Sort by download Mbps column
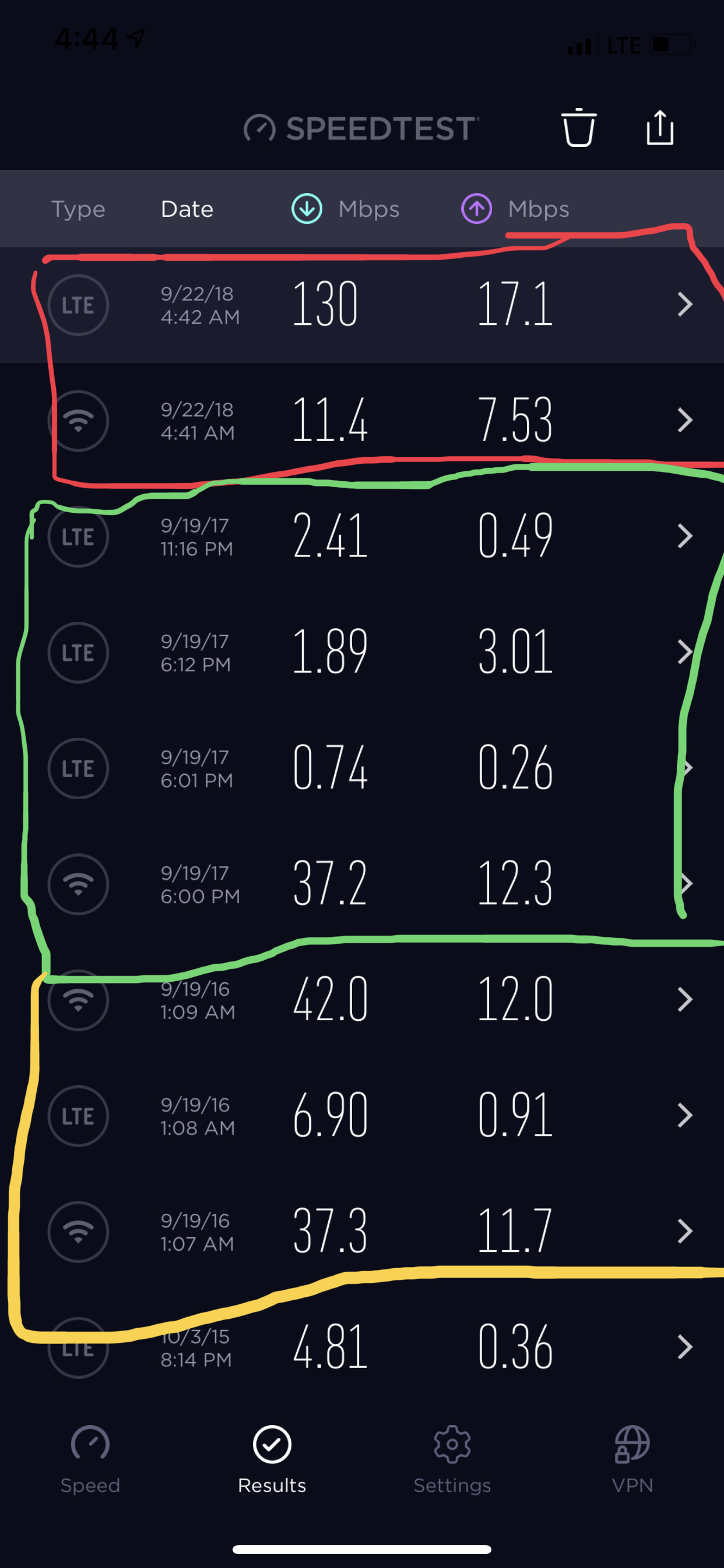 pos(346,209)
